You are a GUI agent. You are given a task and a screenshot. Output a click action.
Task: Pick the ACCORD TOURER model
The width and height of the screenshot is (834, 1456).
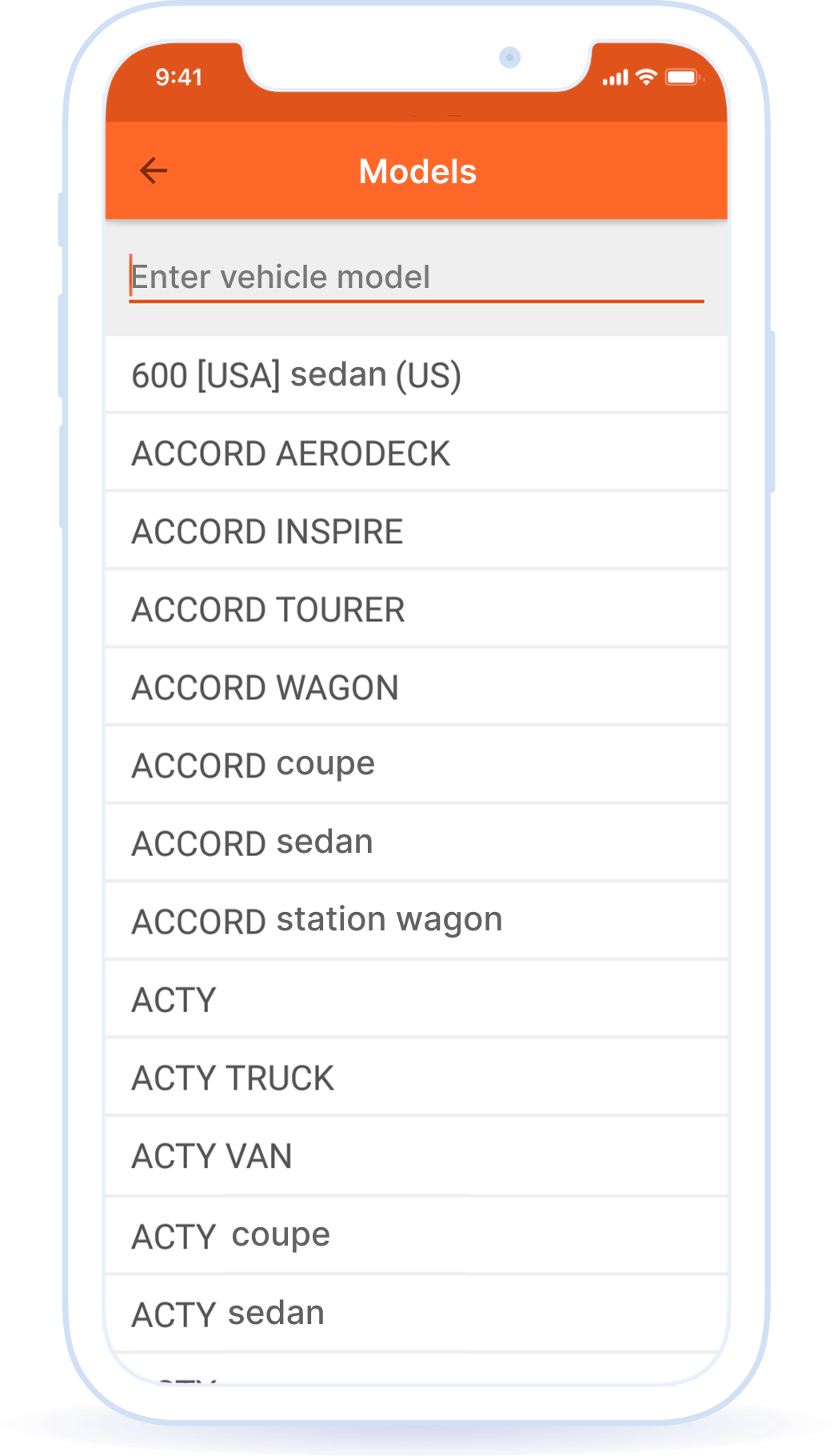(x=416, y=609)
